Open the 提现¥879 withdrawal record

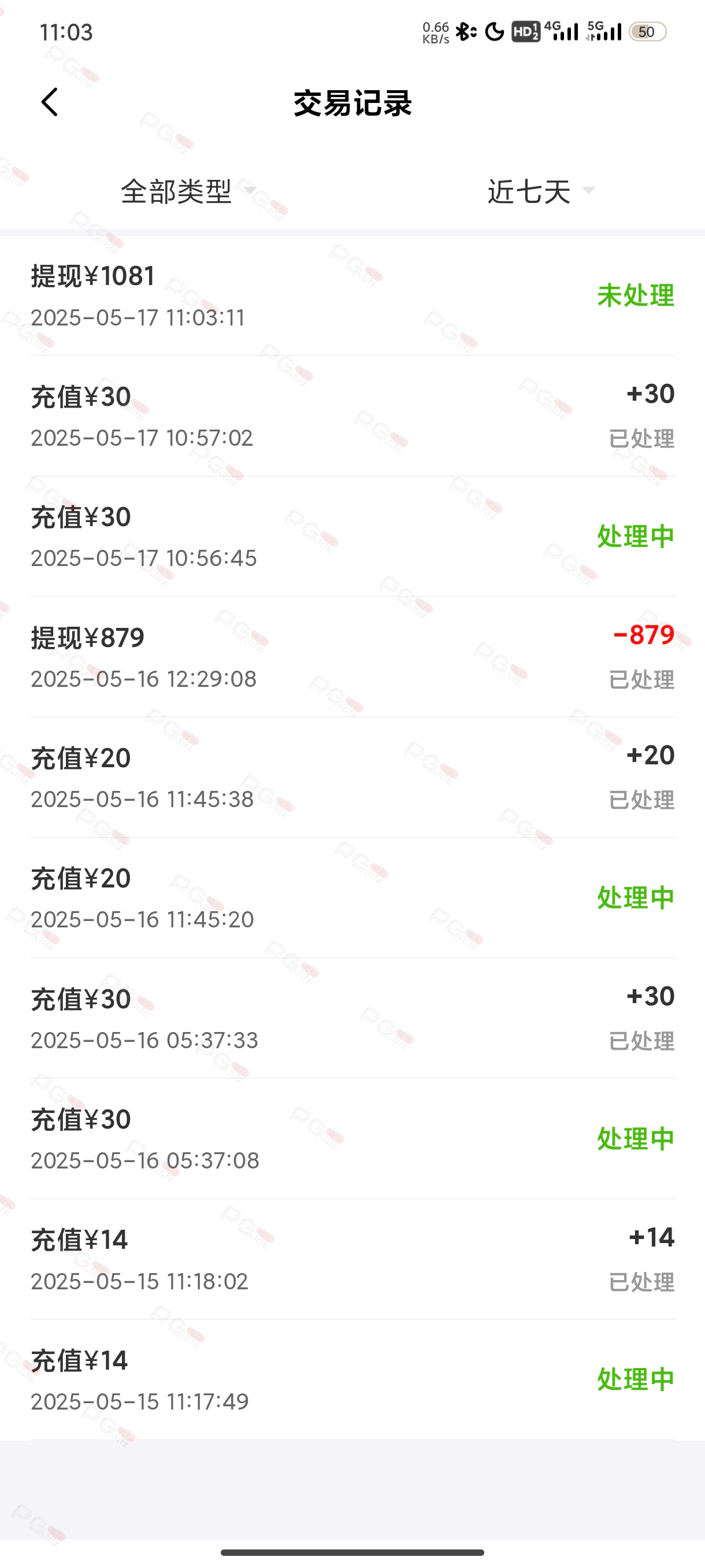click(352, 657)
